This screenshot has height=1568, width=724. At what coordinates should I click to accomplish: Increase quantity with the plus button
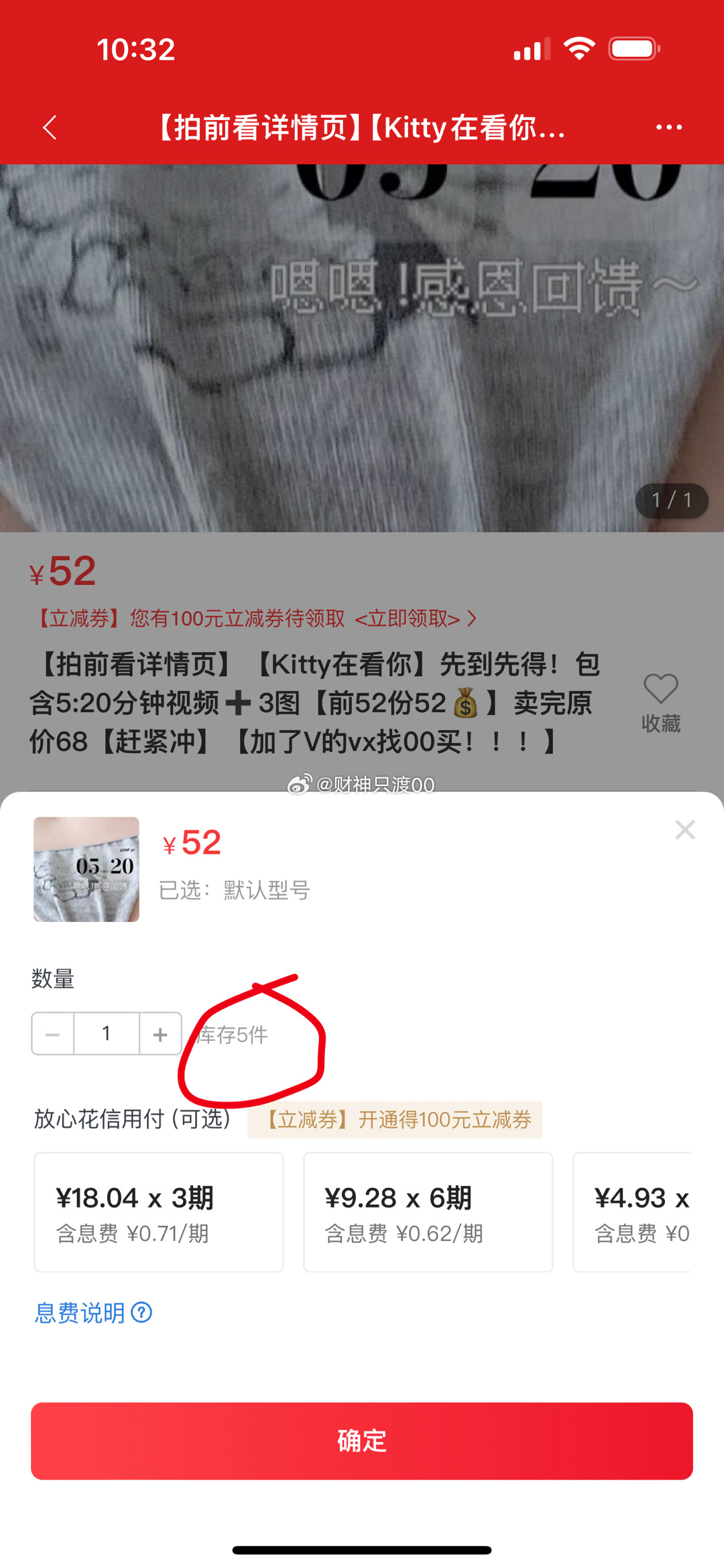[x=160, y=1034]
